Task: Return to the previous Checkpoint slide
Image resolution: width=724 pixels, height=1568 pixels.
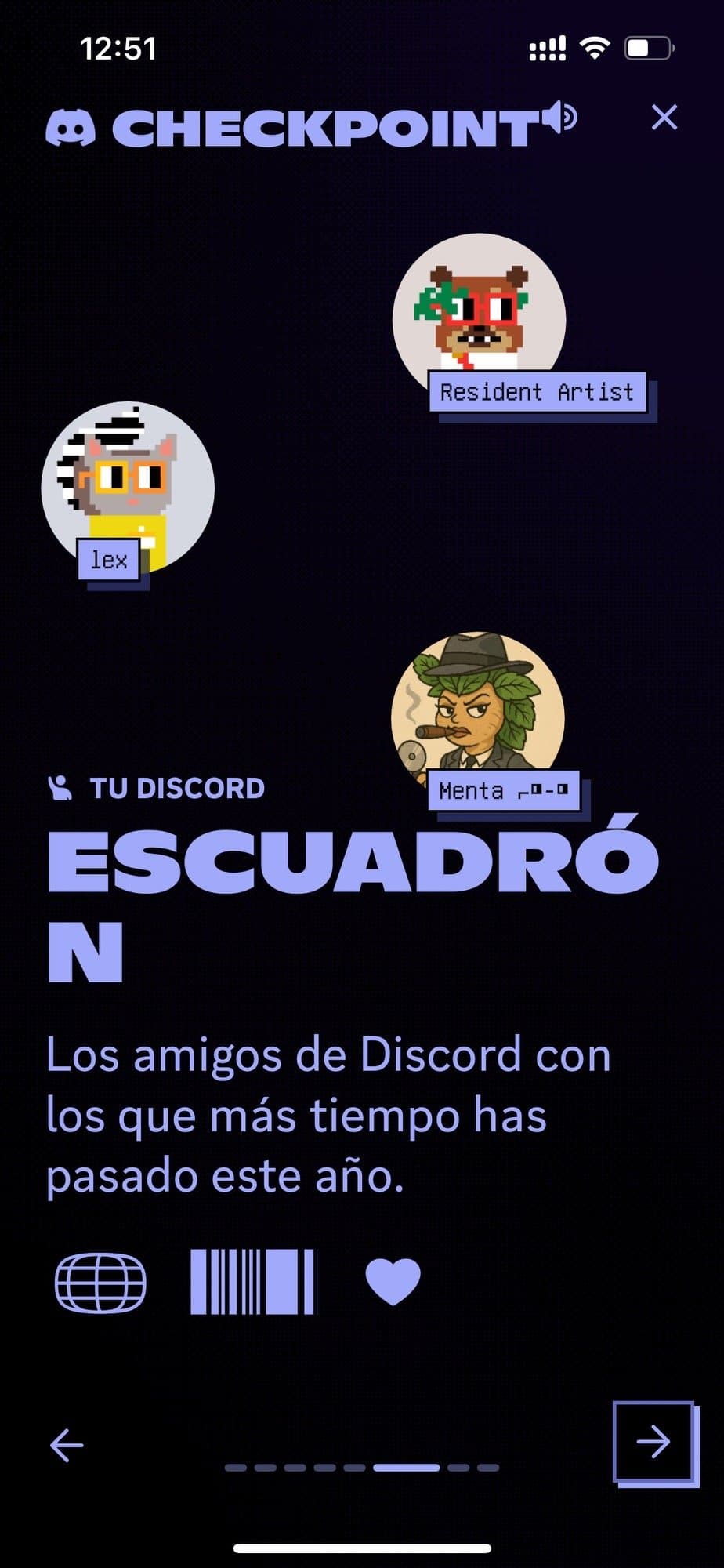Action: [x=67, y=1444]
